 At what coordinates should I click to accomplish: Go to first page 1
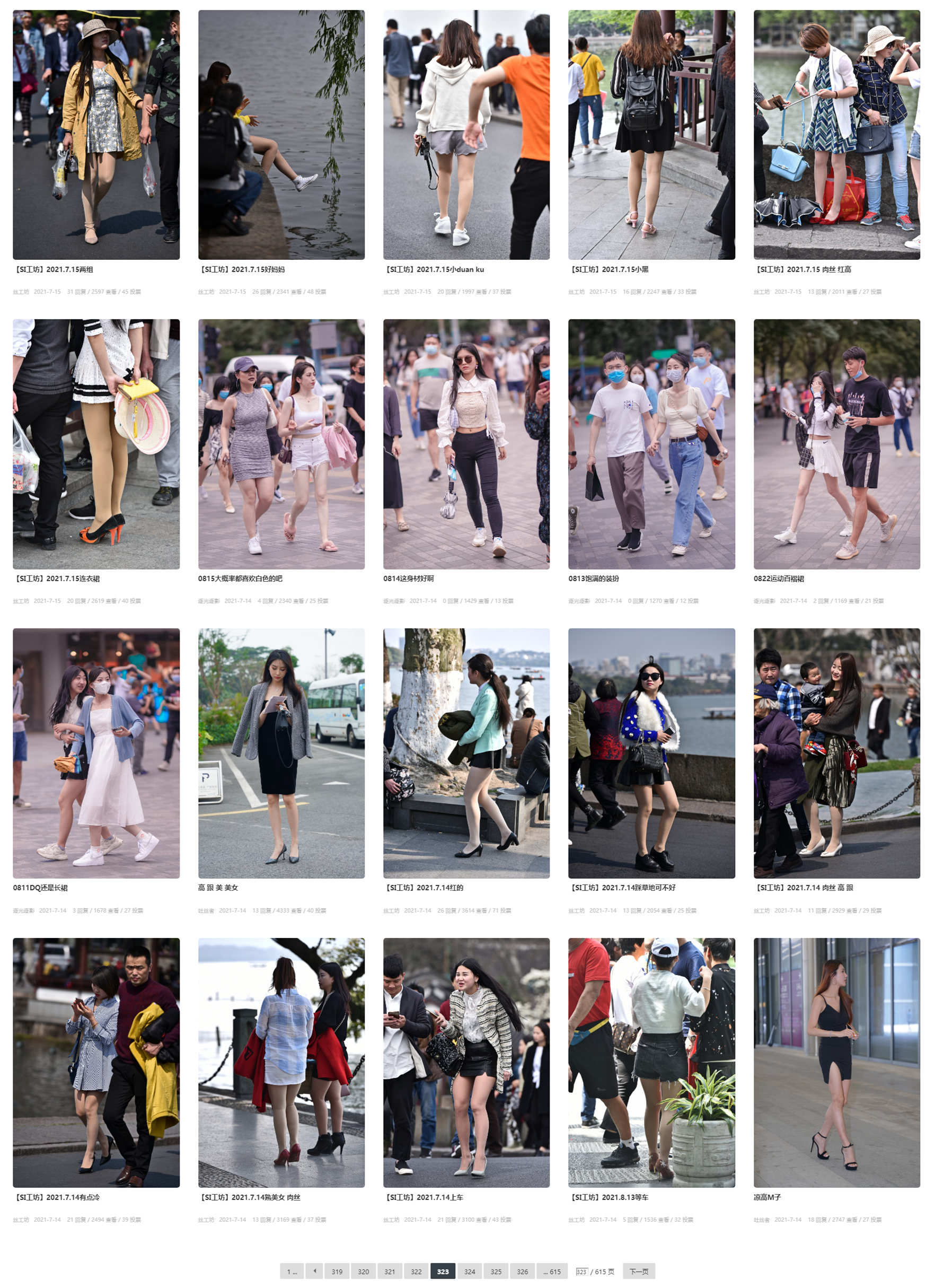(292, 1272)
